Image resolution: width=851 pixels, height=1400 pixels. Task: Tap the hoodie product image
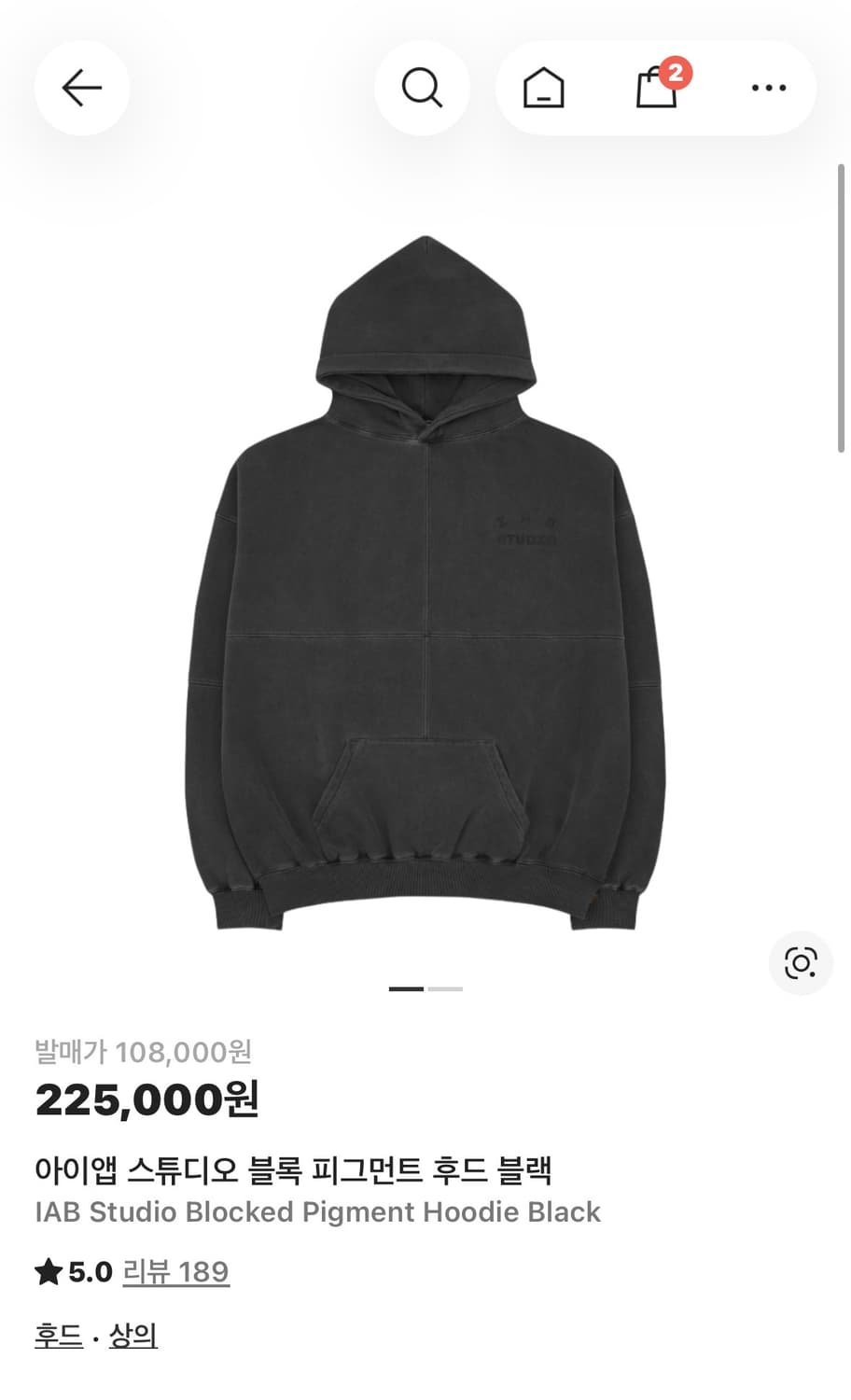pyautogui.click(x=425, y=583)
